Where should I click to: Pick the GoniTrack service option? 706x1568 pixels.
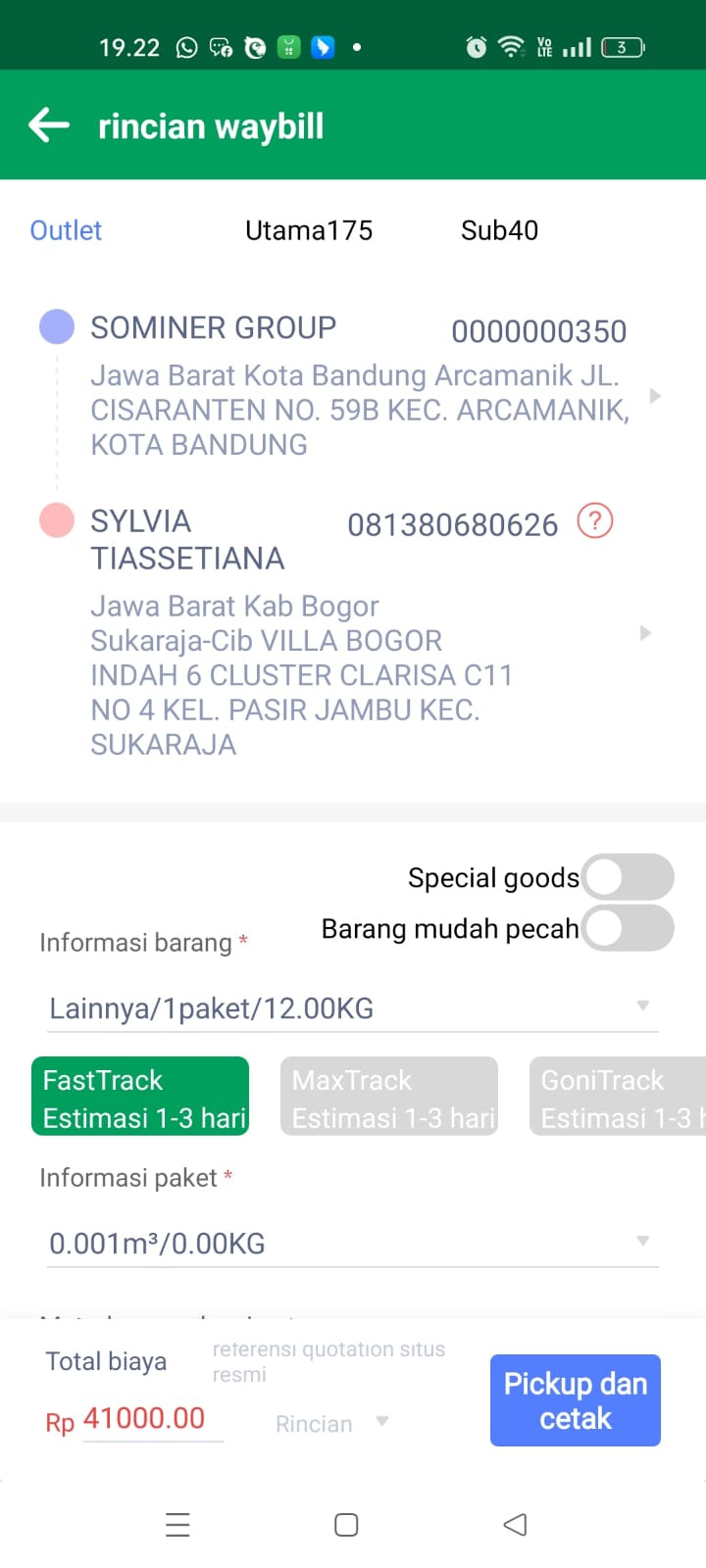point(618,1097)
